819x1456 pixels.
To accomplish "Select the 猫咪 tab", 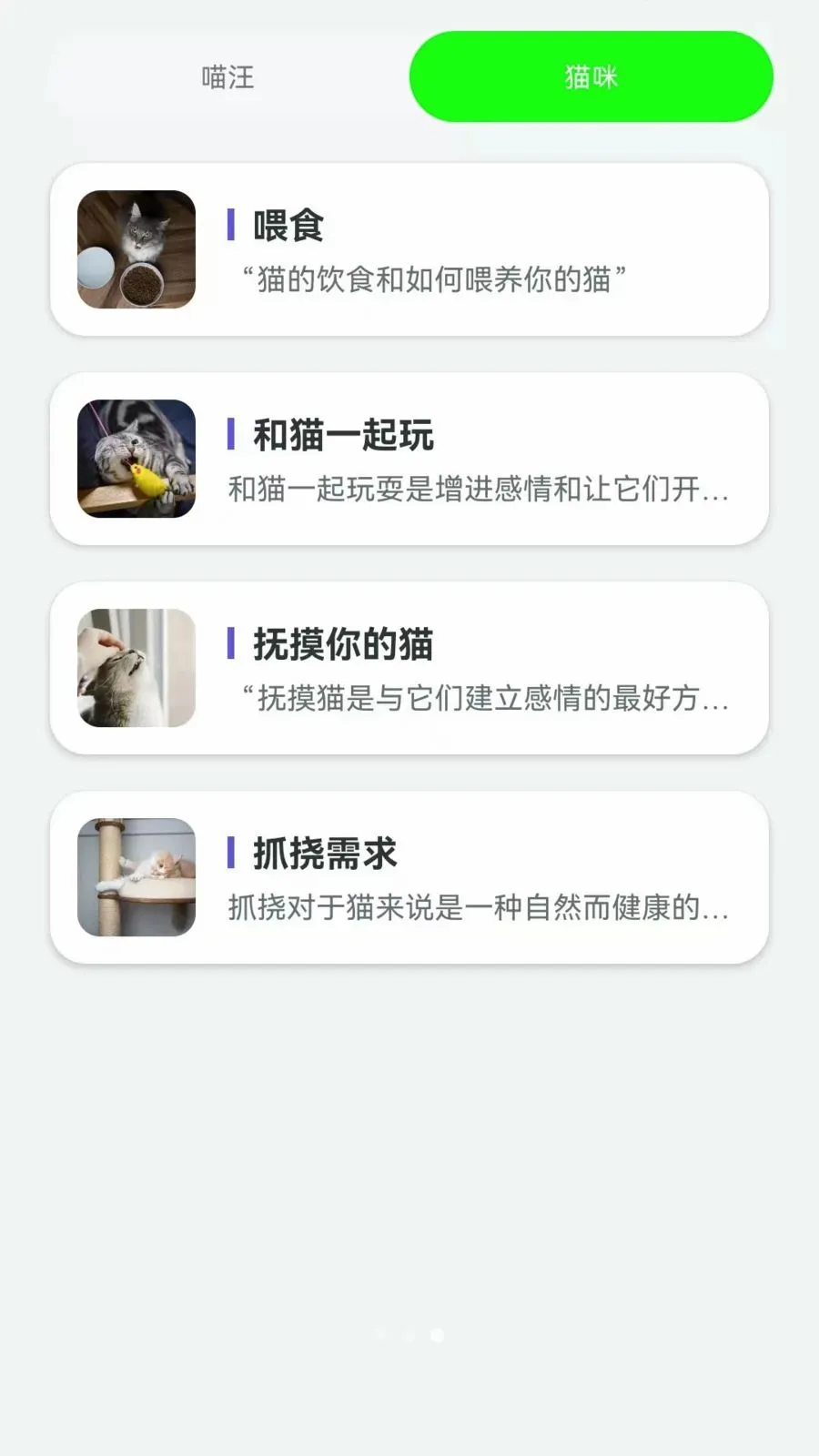I will click(x=591, y=76).
